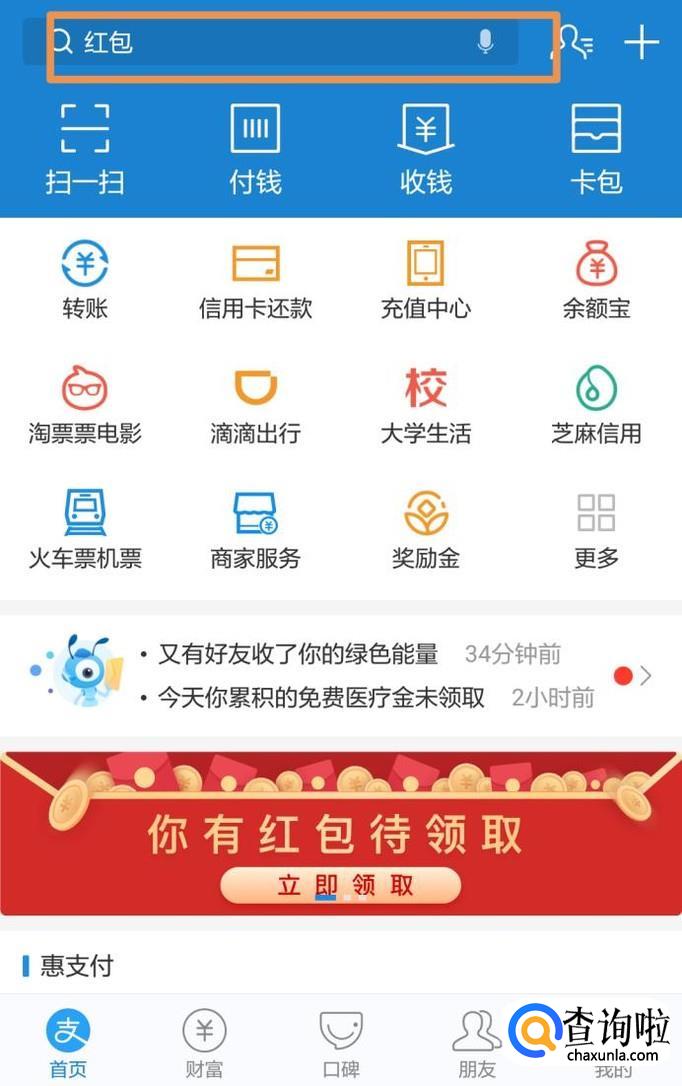Viewport: 682px width, 1086px height.
Task: Tap 立即领取 on red packet banner
Action: 340,885
